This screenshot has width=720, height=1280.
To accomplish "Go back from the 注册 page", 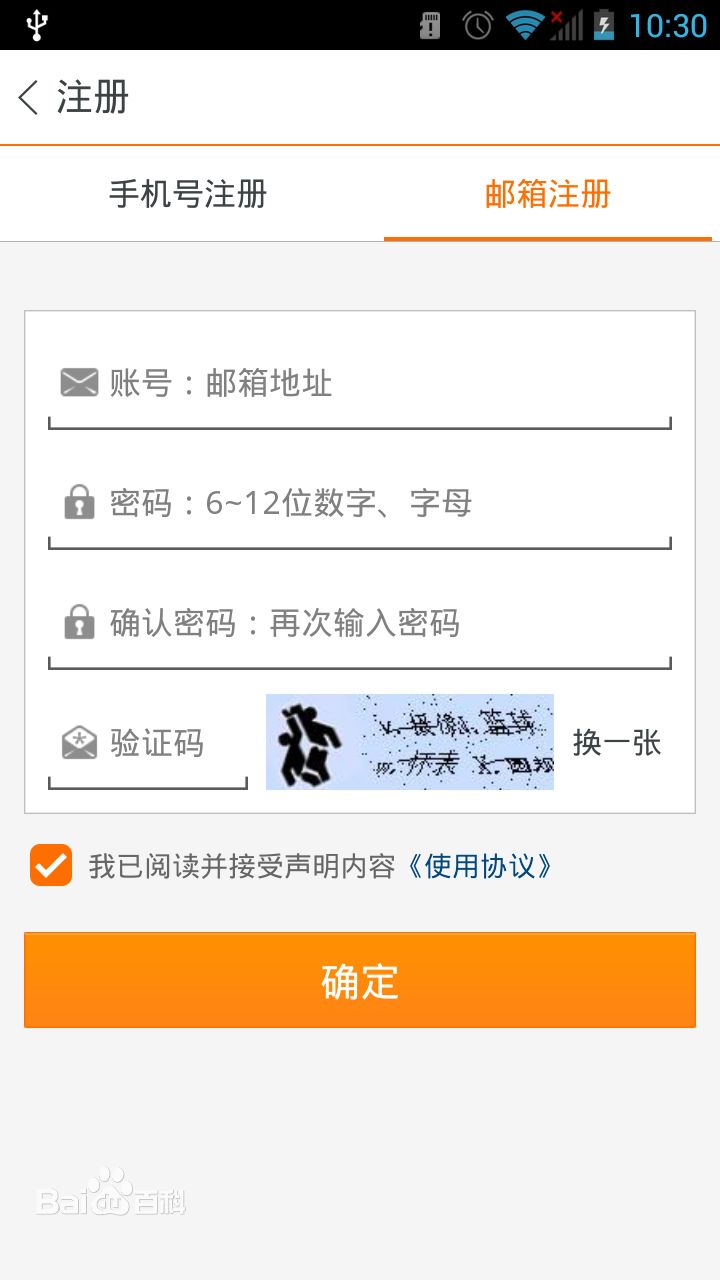I will click(28, 98).
